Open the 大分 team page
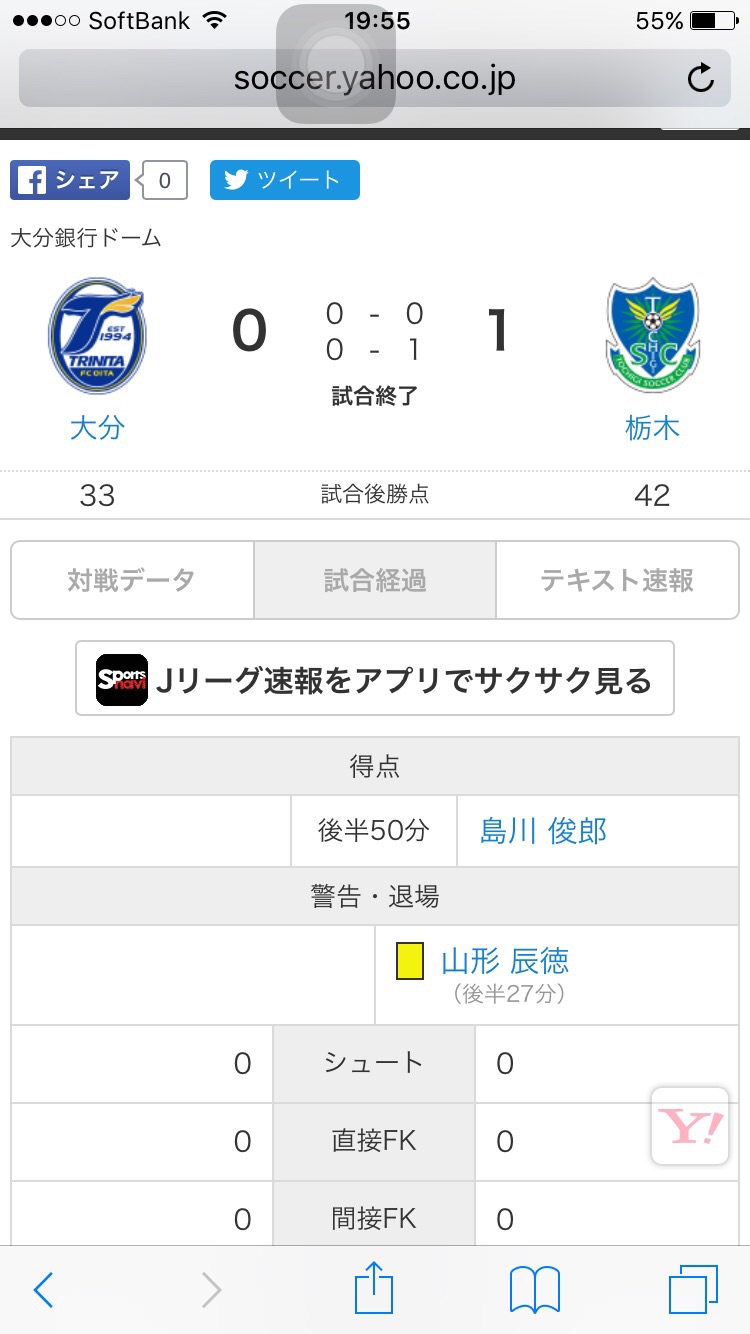750x1334 pixels. [97, 428]
